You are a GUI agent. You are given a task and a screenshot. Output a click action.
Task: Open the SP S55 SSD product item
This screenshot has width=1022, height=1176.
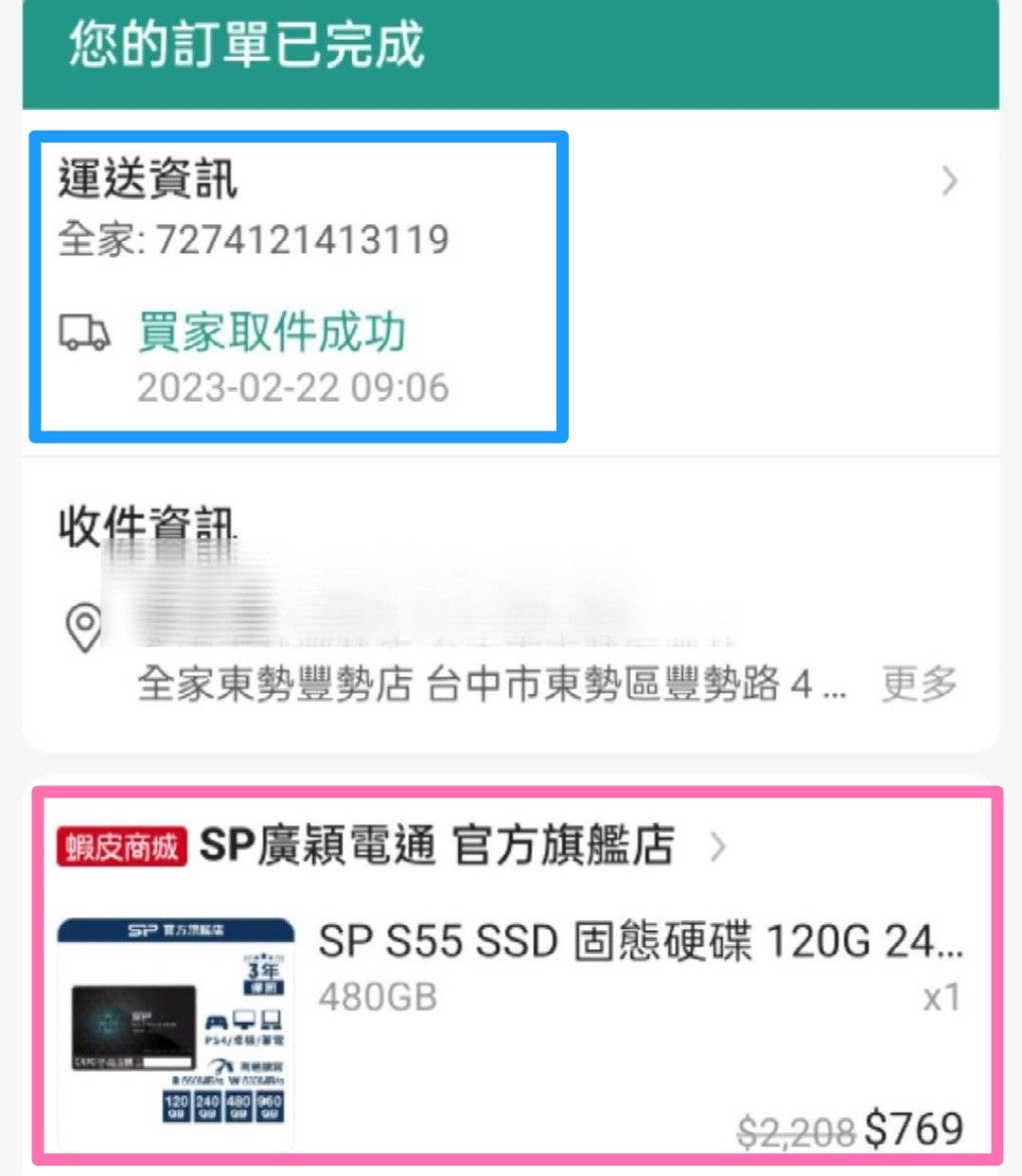pyautogui.click(x=640, y=942)
